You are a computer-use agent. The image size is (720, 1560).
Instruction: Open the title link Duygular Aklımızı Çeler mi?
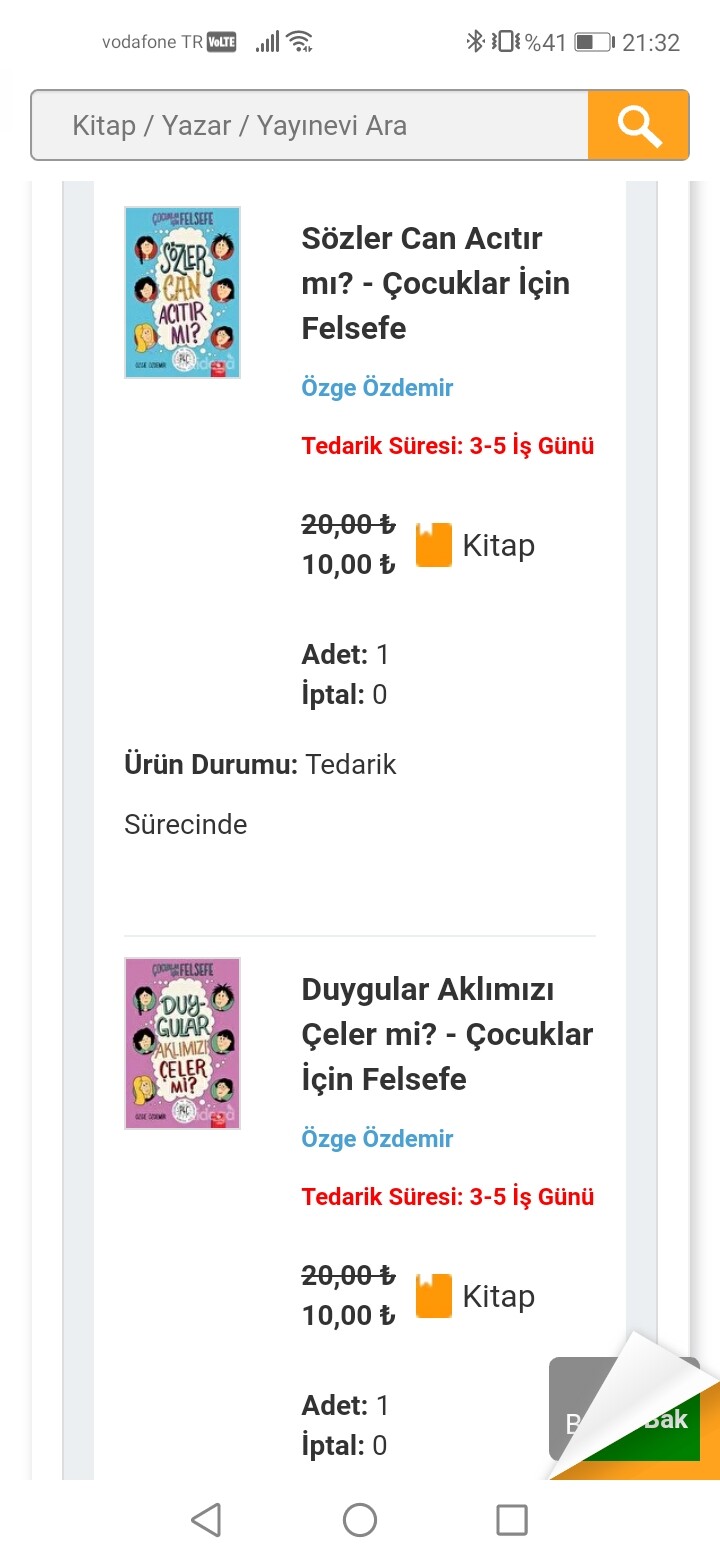pyautogui.click(x=447, y=1034)
